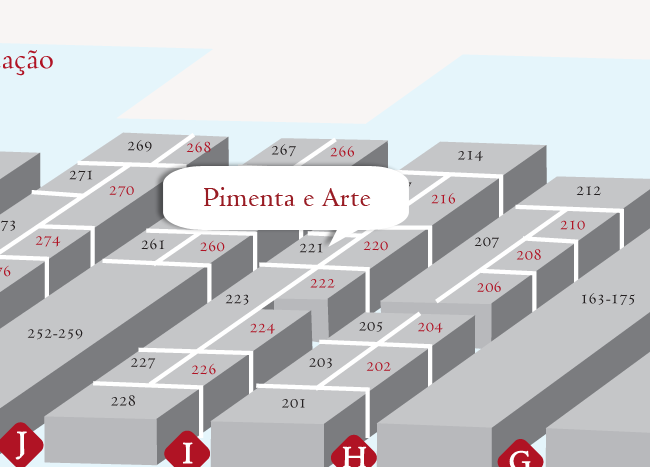This screenshot has width=650, height=467.
Task: Tap booth 224 in aisle I
Action: click(x=262, y=328)
